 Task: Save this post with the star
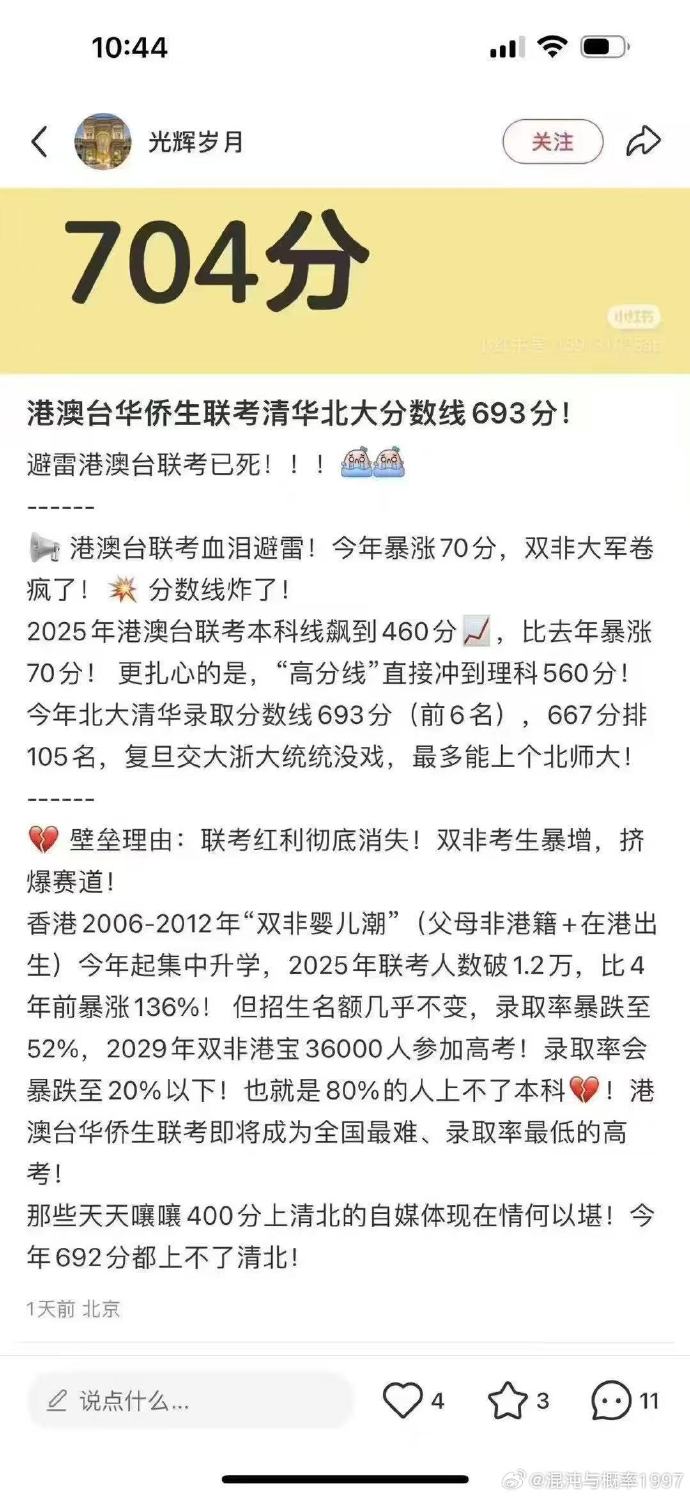(x=507, y=1402)
